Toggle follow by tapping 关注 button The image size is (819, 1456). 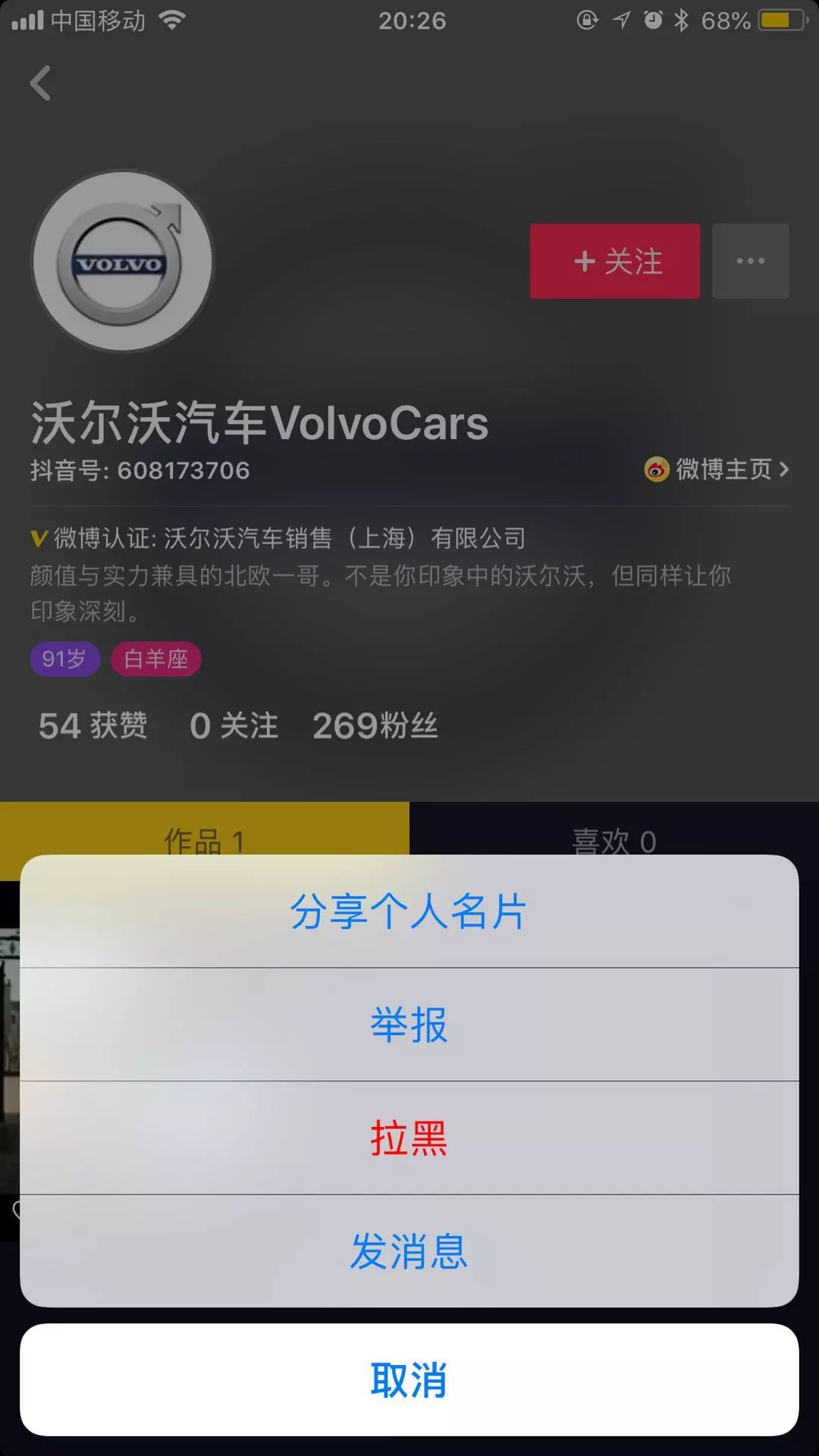(x=614, y=261)
